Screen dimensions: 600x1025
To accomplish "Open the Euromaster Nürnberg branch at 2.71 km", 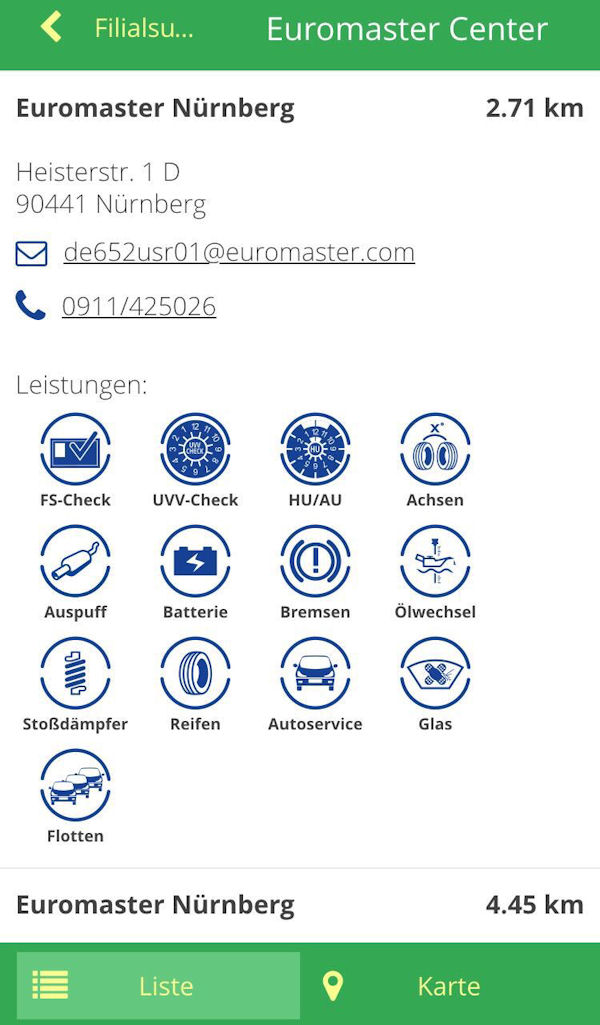I will pyautogui.click(x=156, y=108).
